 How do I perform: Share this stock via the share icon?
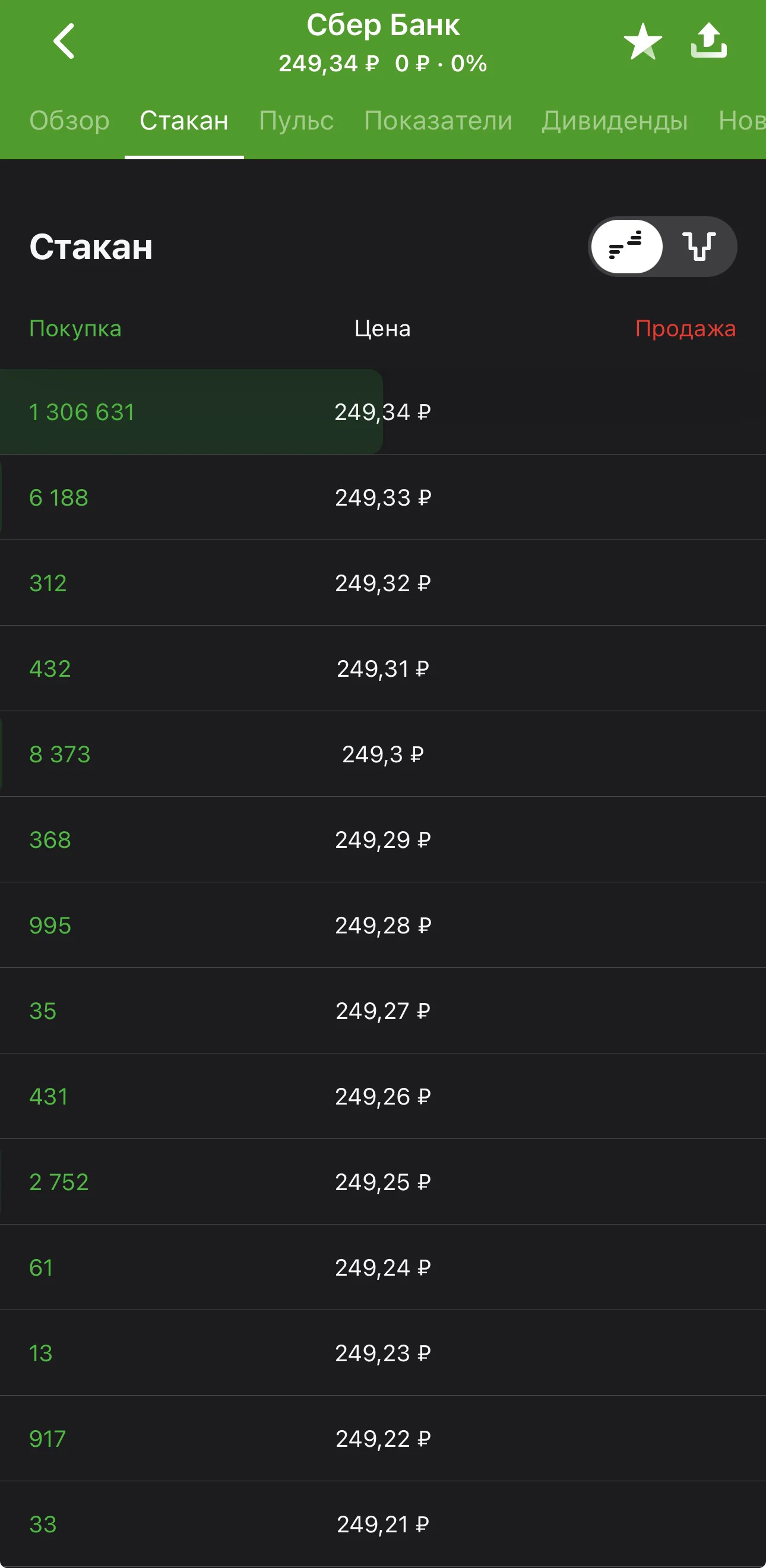pyautogui.click(x=709, y=40)
